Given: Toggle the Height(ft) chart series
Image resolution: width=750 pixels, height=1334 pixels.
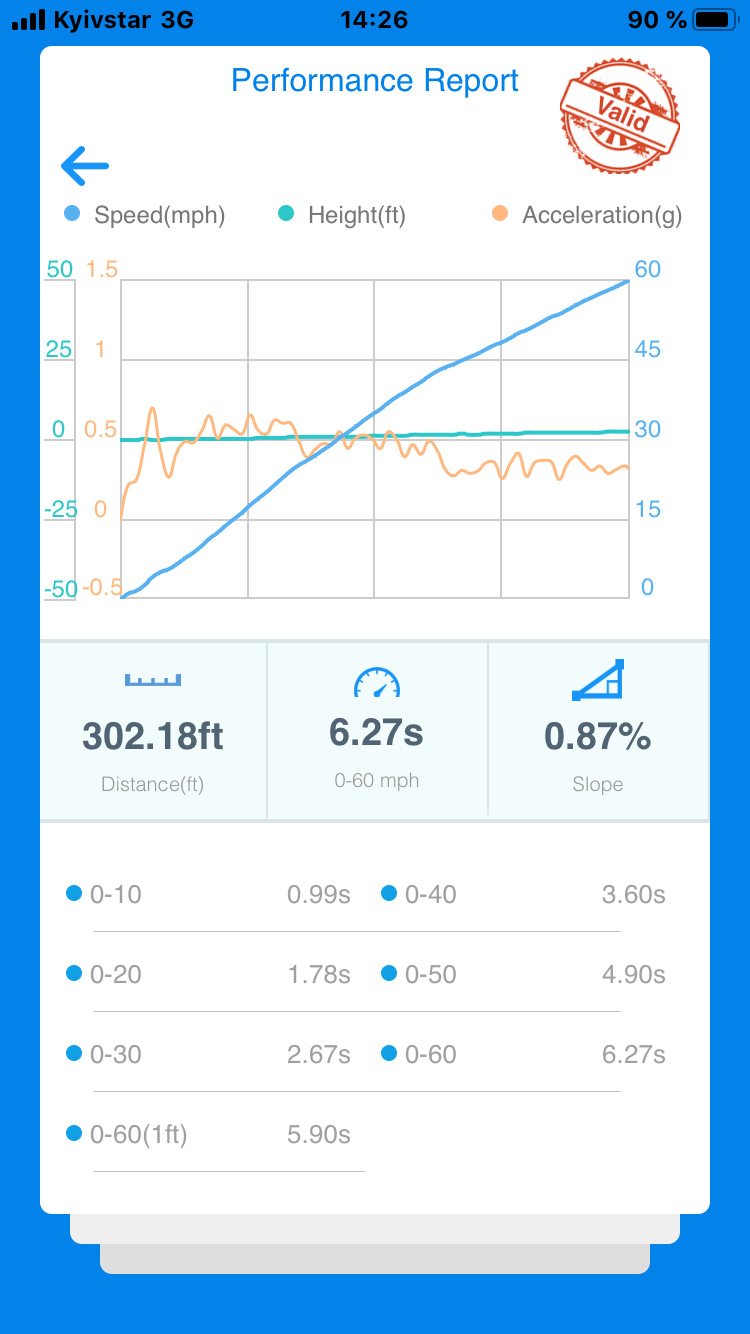Looking at the screenshot, I should (x=342, y=215).
